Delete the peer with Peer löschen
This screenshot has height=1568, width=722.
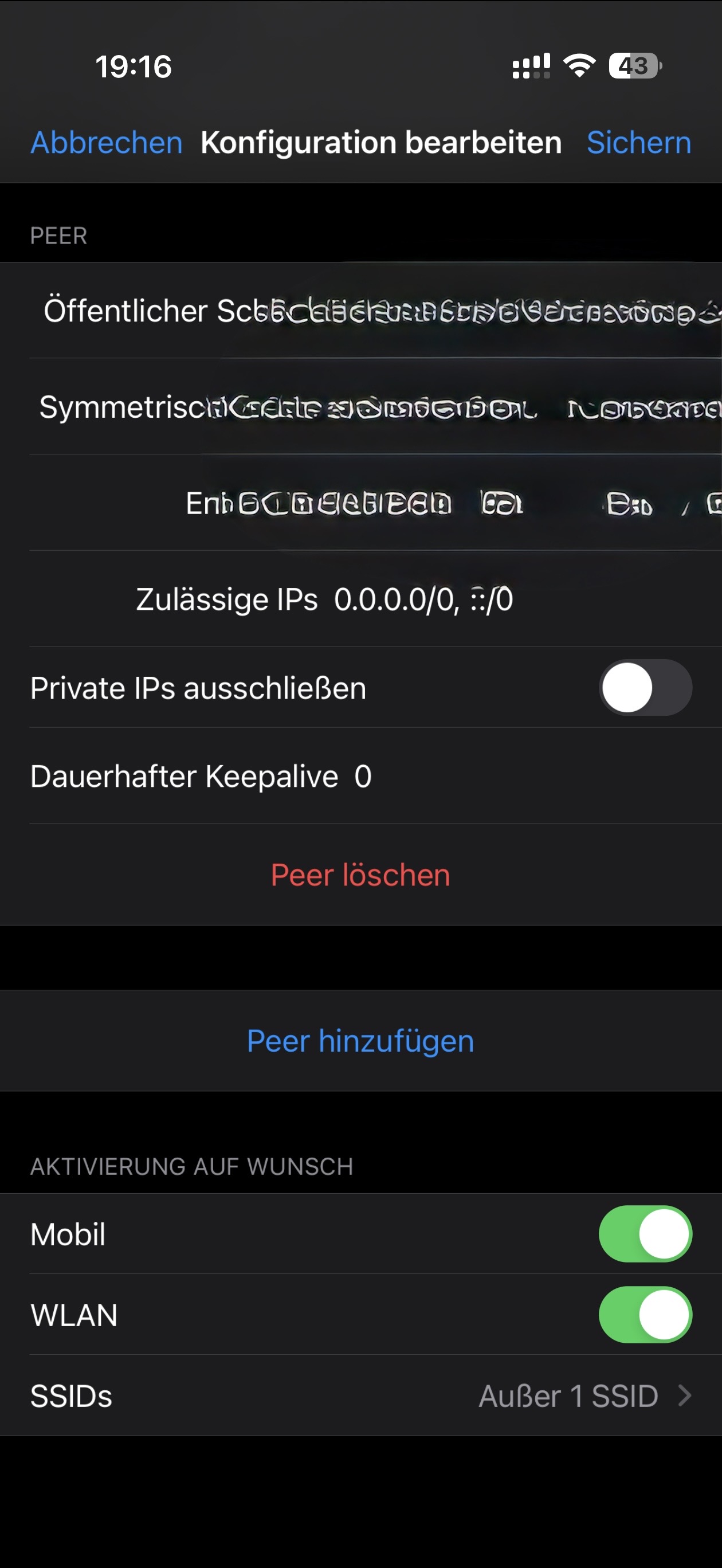(x=360, y=875)
